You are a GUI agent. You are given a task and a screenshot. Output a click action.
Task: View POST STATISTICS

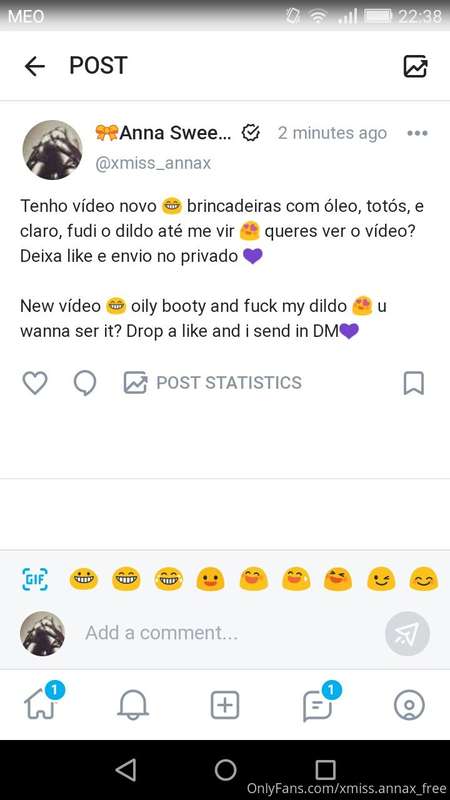click(x=213, y=383)
